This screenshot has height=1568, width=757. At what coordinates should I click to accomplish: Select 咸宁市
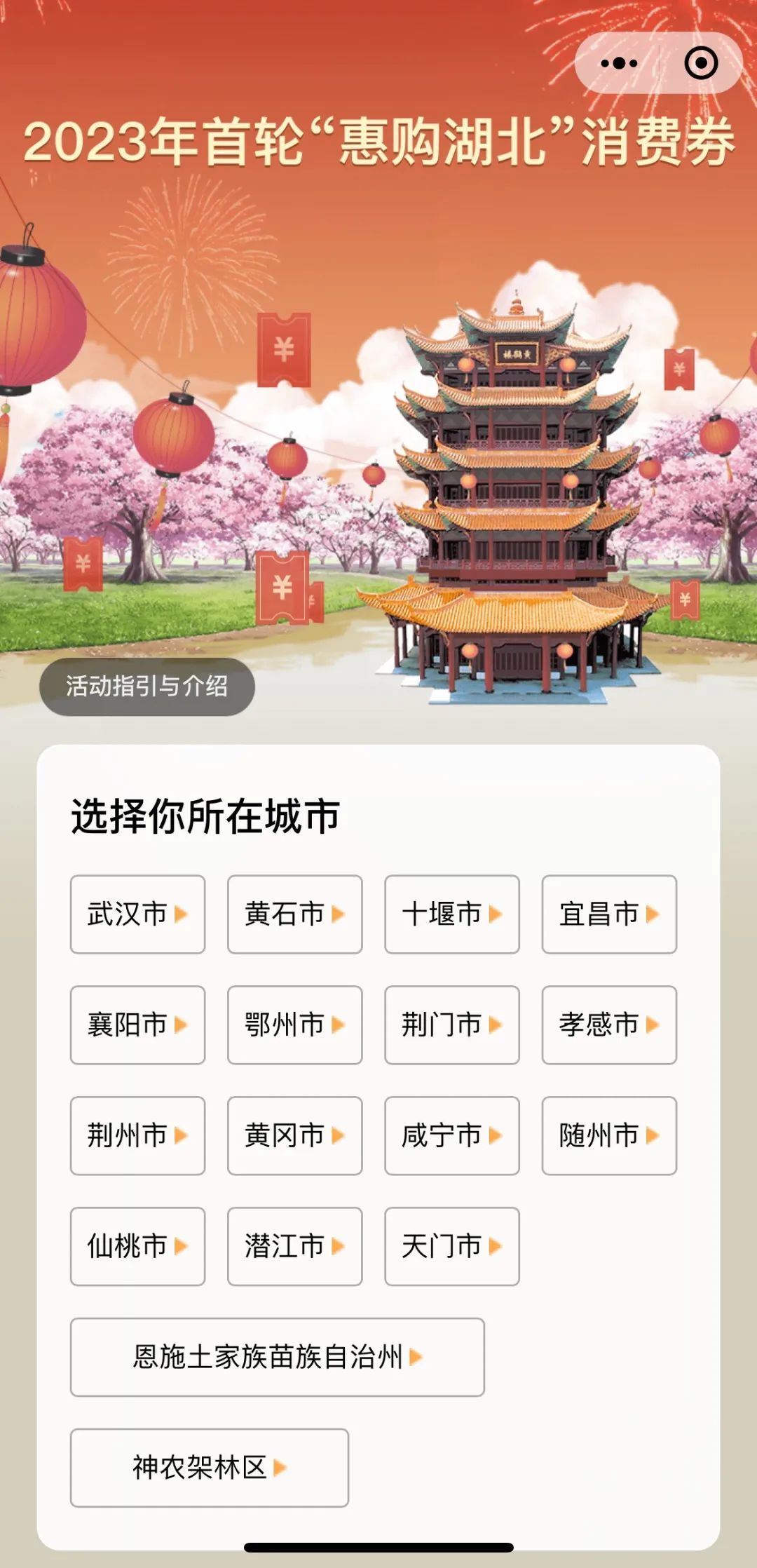[x=451, y=1135]
